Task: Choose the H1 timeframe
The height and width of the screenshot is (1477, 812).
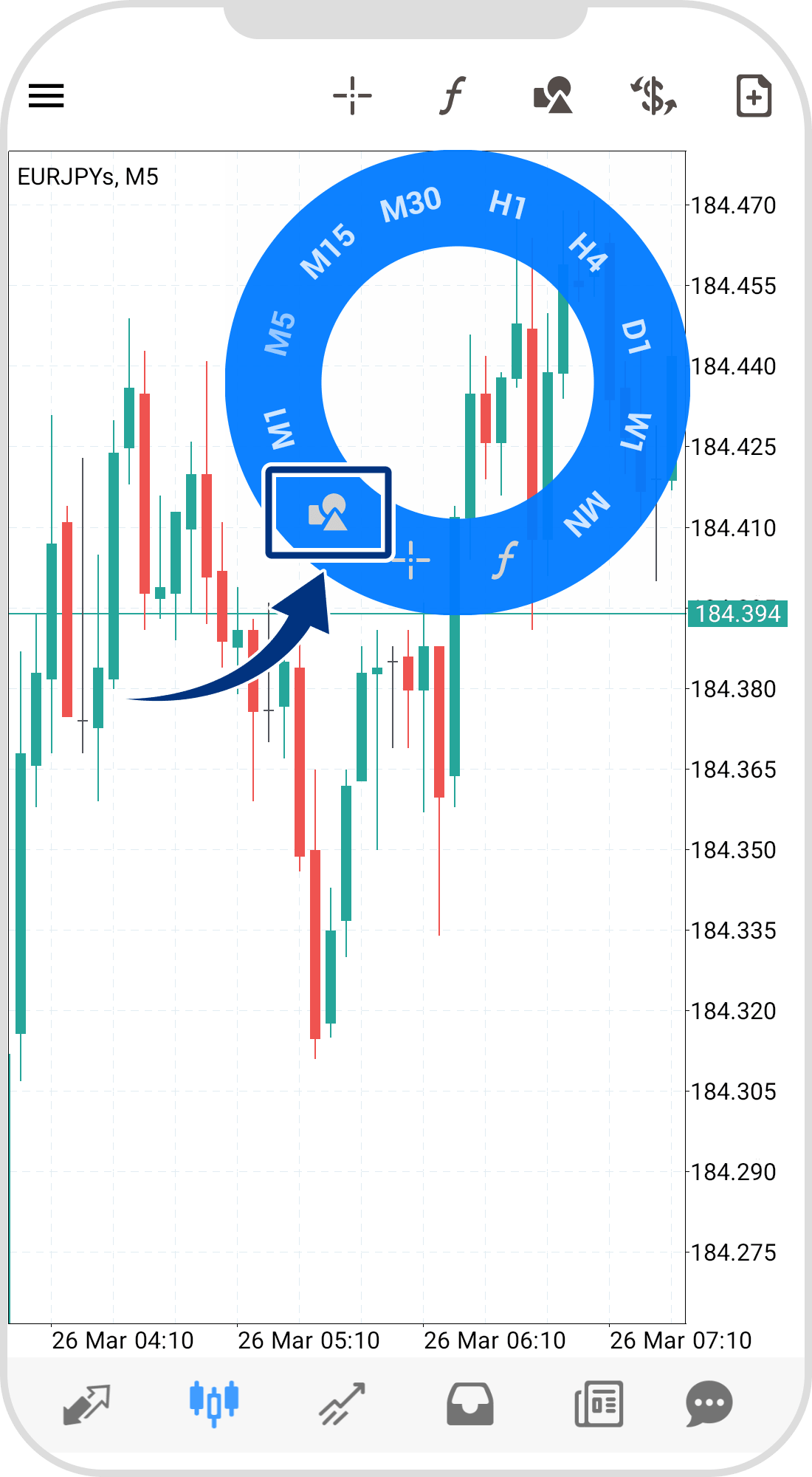Action: click(508, 205)
